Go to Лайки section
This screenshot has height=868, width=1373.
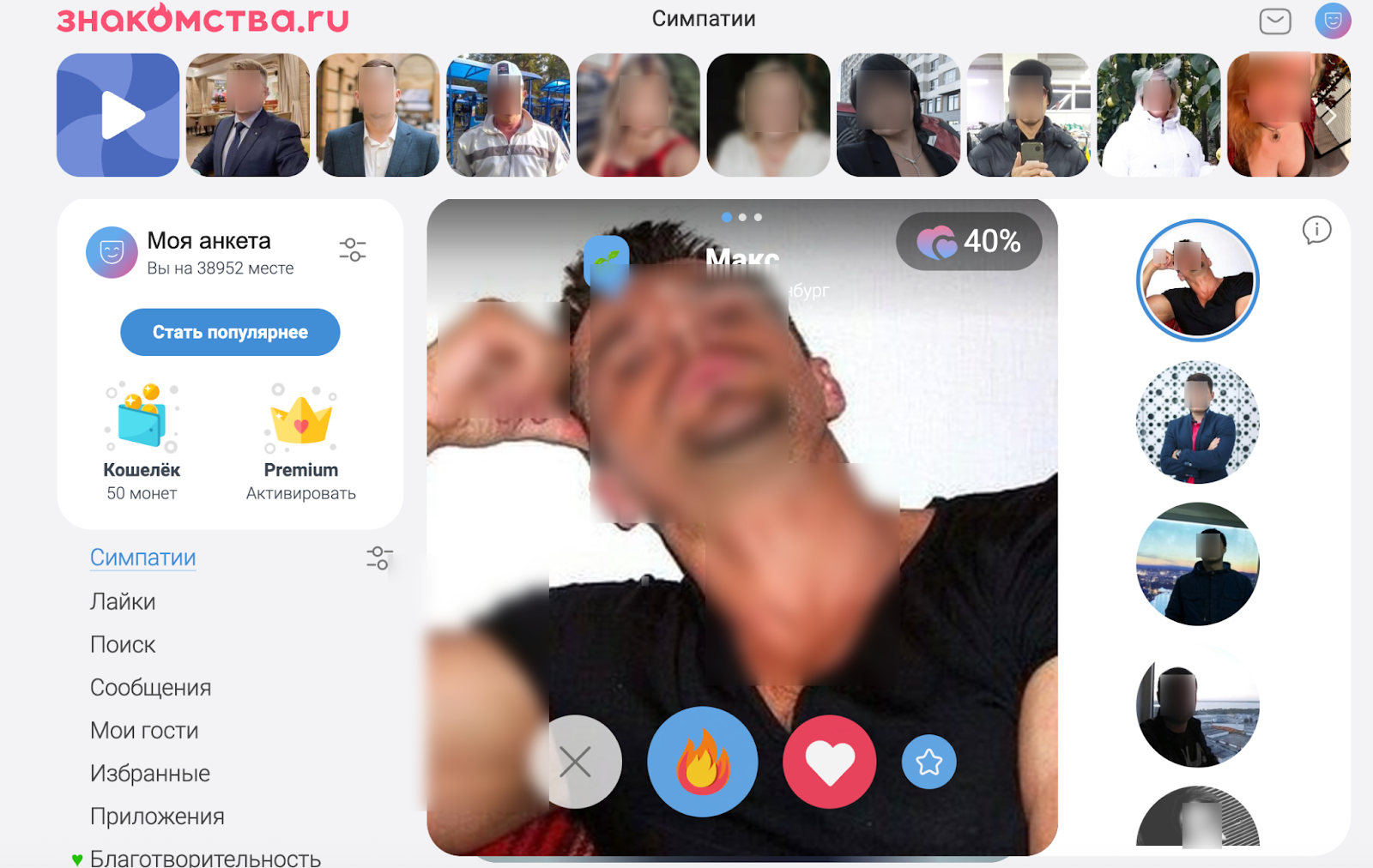pos(123,601)
